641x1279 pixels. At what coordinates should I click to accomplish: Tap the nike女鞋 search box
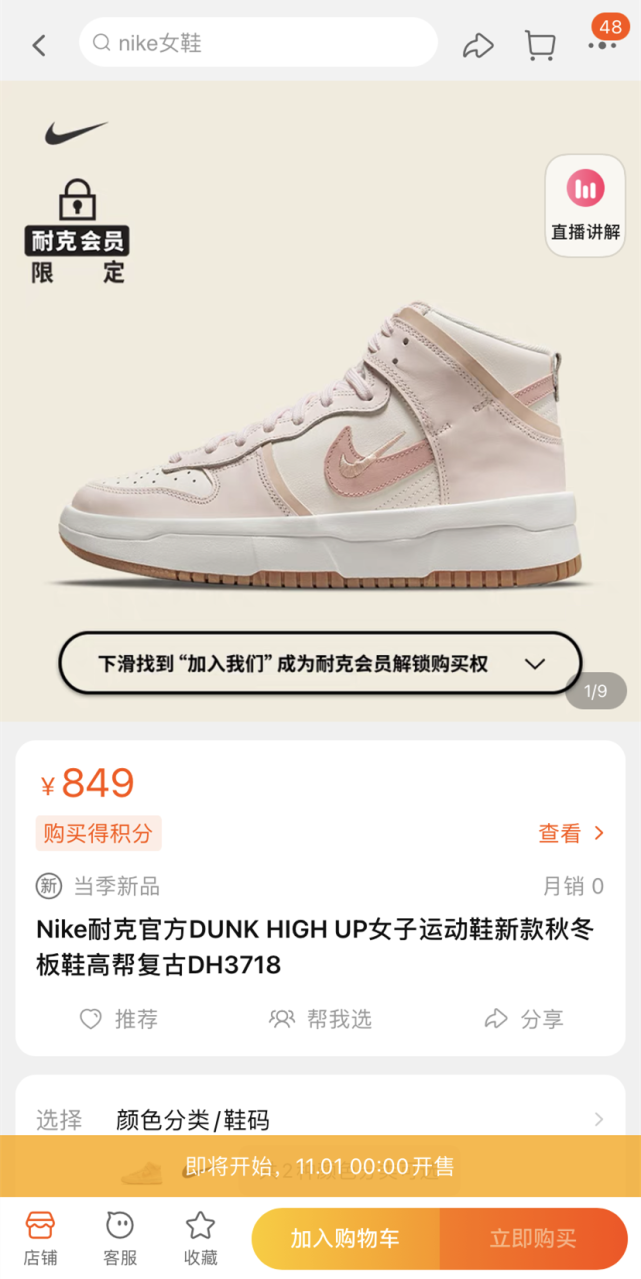pyautogui.click(x=258, y=43)
